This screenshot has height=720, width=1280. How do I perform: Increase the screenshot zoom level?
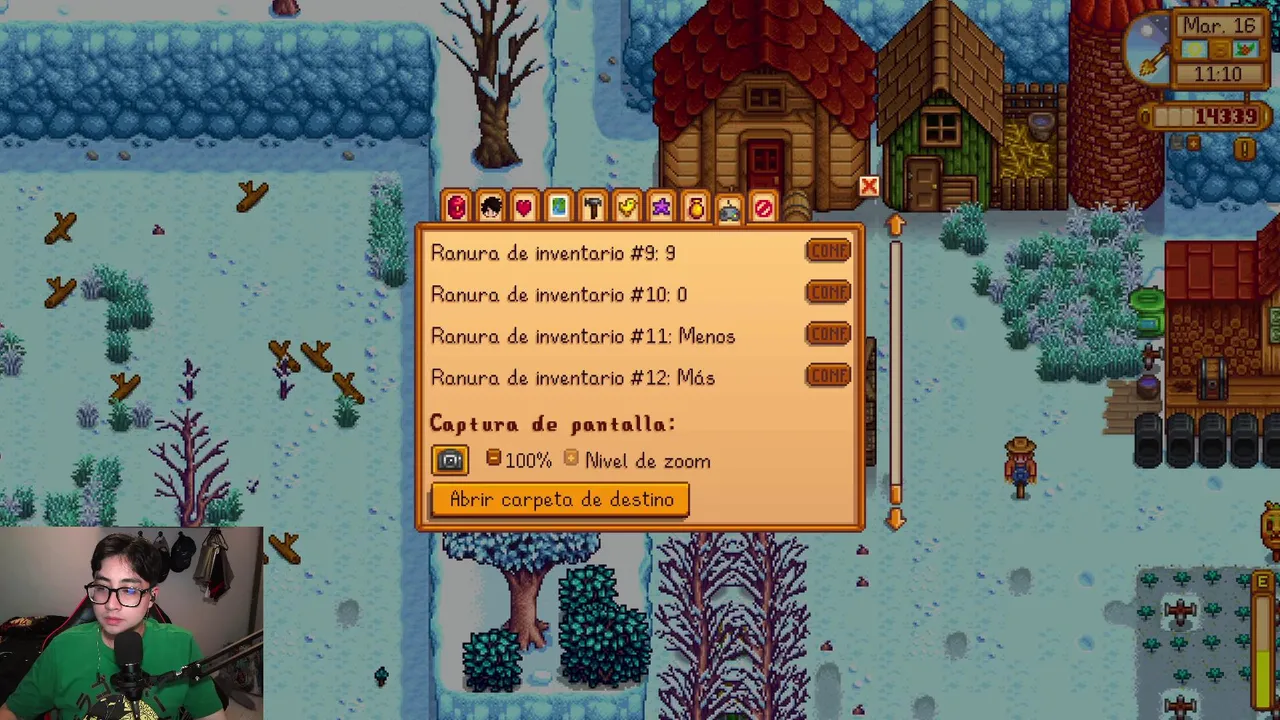(x=571, y=458)
